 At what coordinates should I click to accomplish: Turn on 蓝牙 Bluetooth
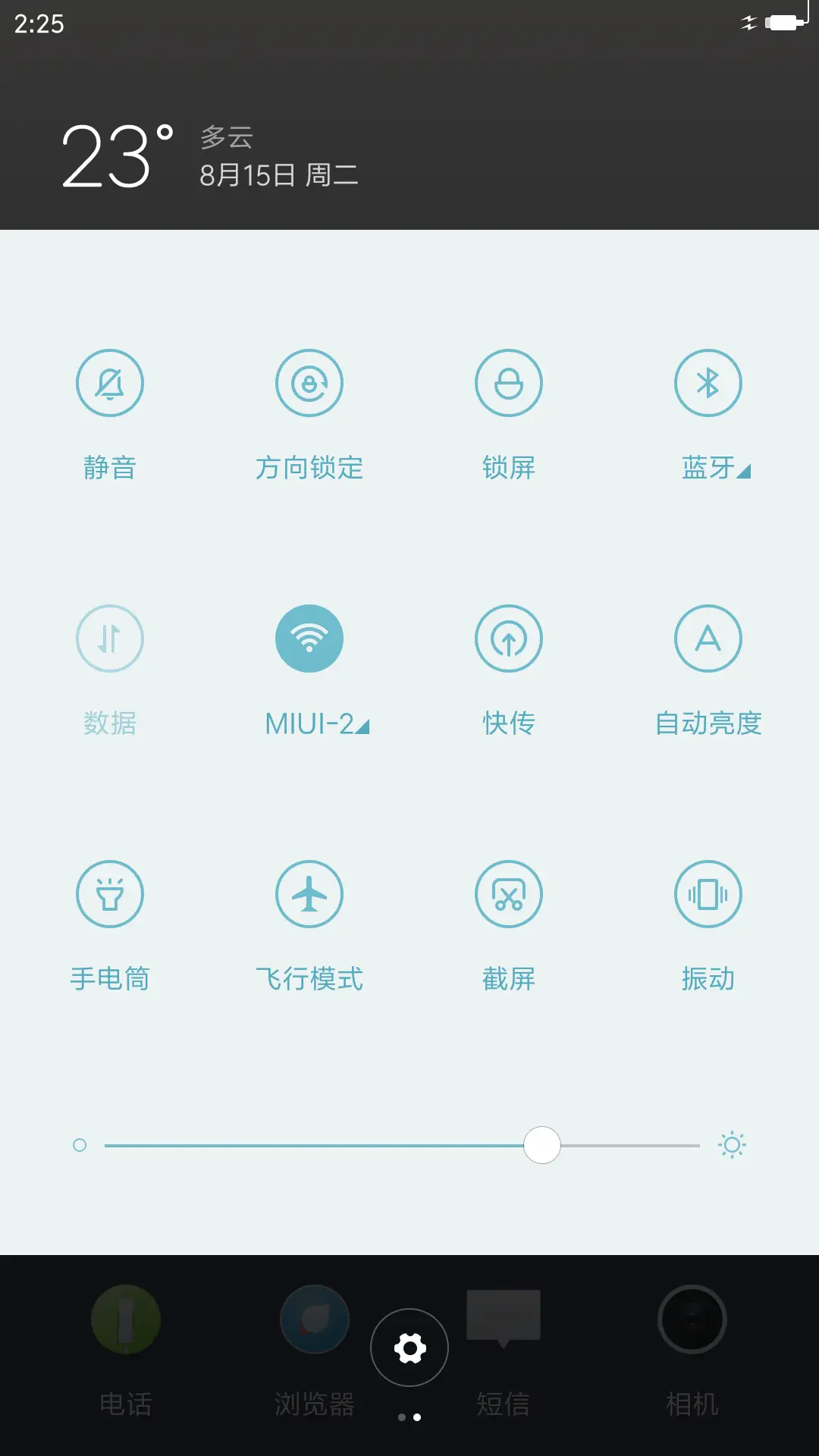708,383
